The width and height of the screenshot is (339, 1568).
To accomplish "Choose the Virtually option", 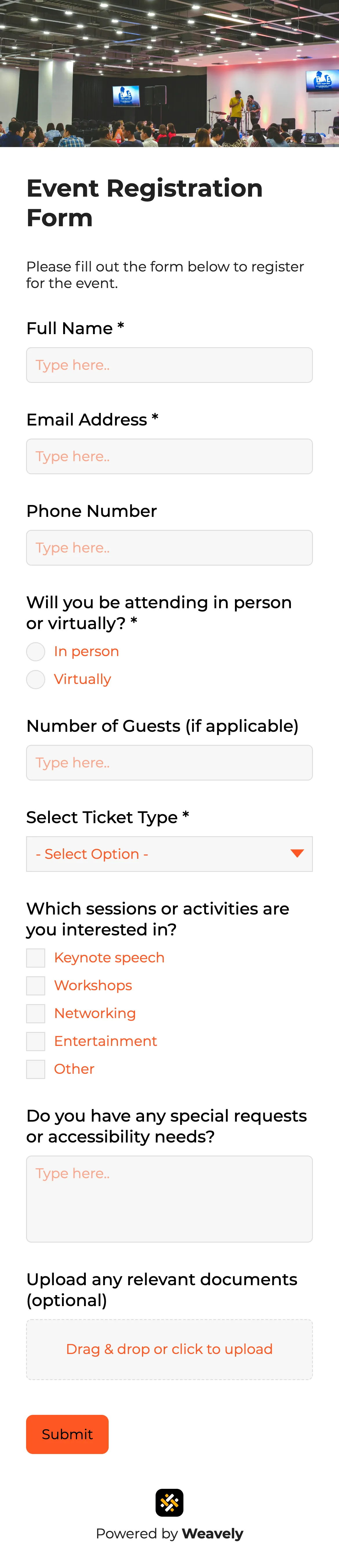I will (36, 680).
